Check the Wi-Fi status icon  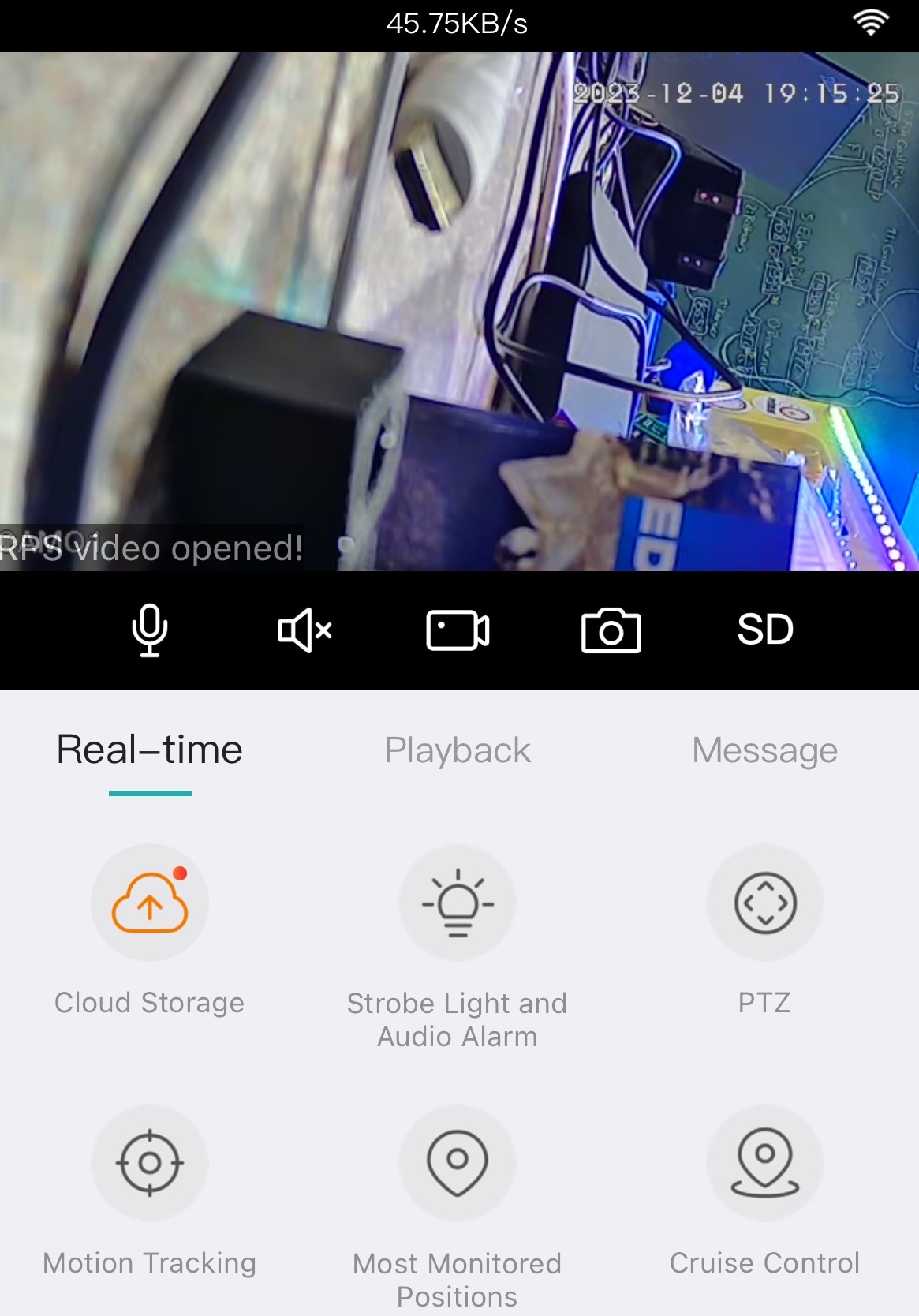click(871, 24)
